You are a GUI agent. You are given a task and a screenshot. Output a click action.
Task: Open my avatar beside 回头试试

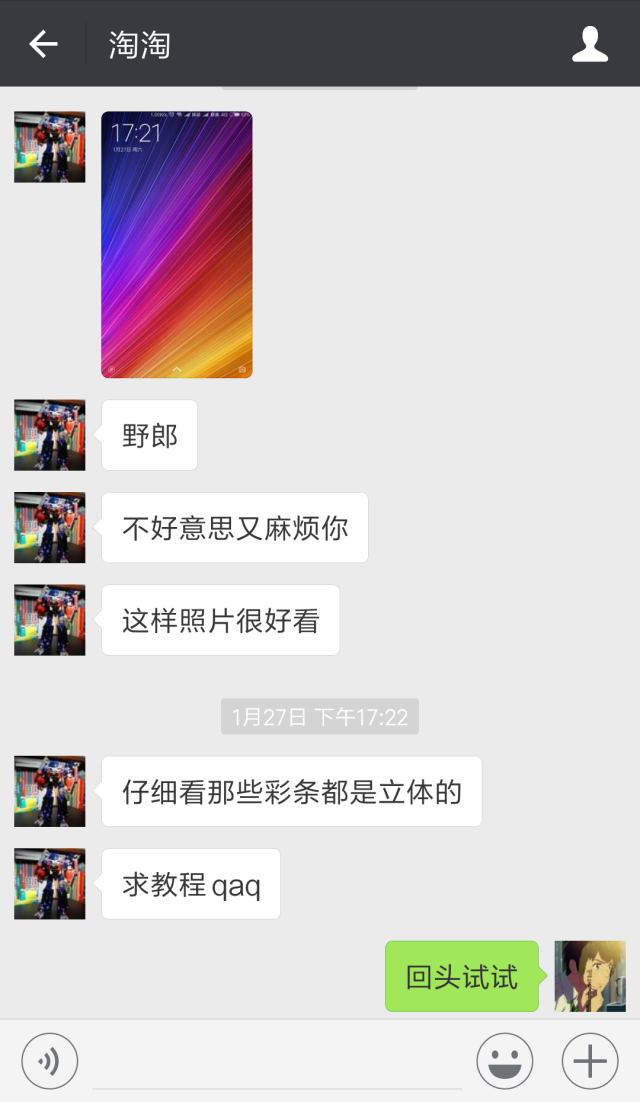coord(590,976)
